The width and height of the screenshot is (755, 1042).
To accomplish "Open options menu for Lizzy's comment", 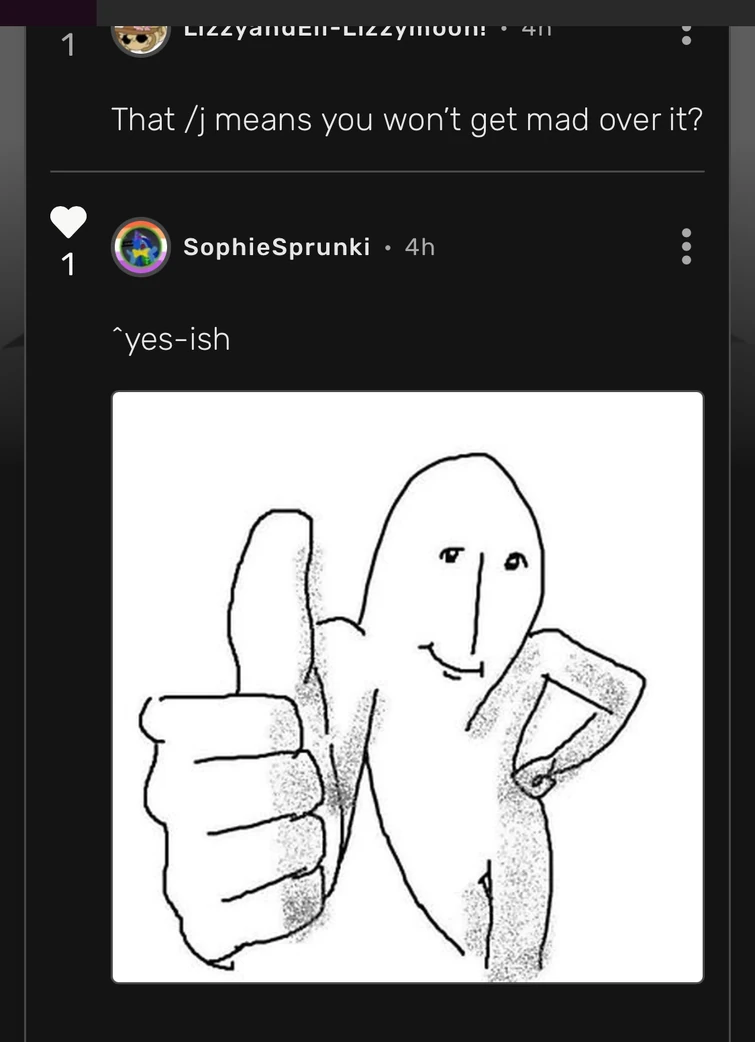I will (686, 33).
